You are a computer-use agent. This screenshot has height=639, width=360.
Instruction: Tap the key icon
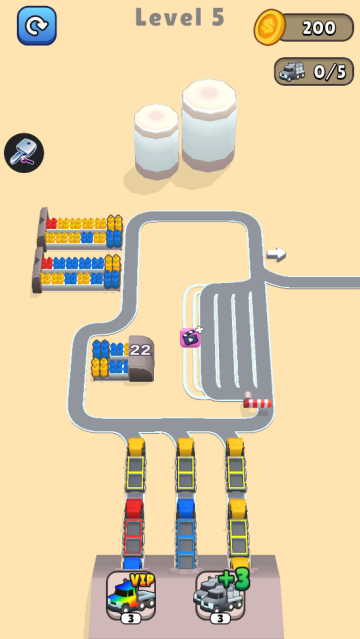pos(24,153)
